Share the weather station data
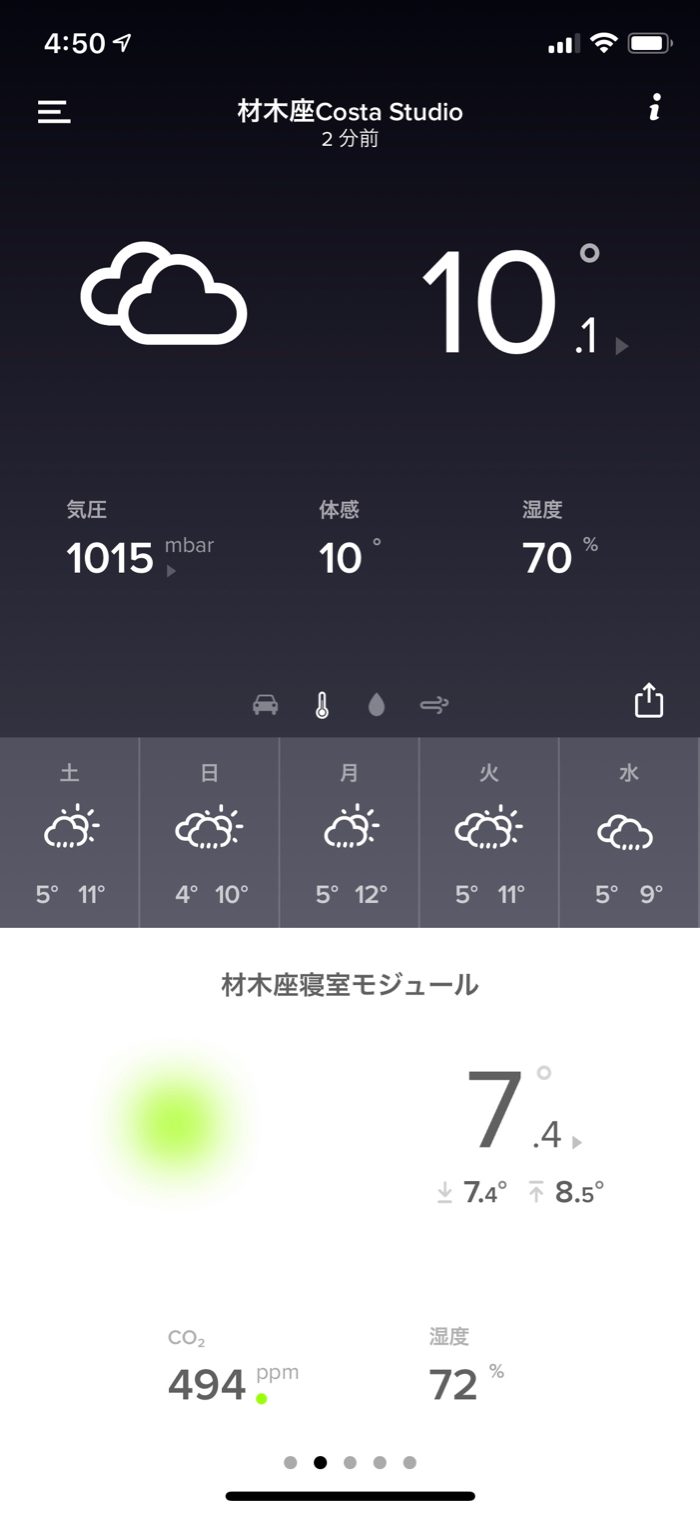Viewport: 700px width, 1516px height. coord(649,700)
